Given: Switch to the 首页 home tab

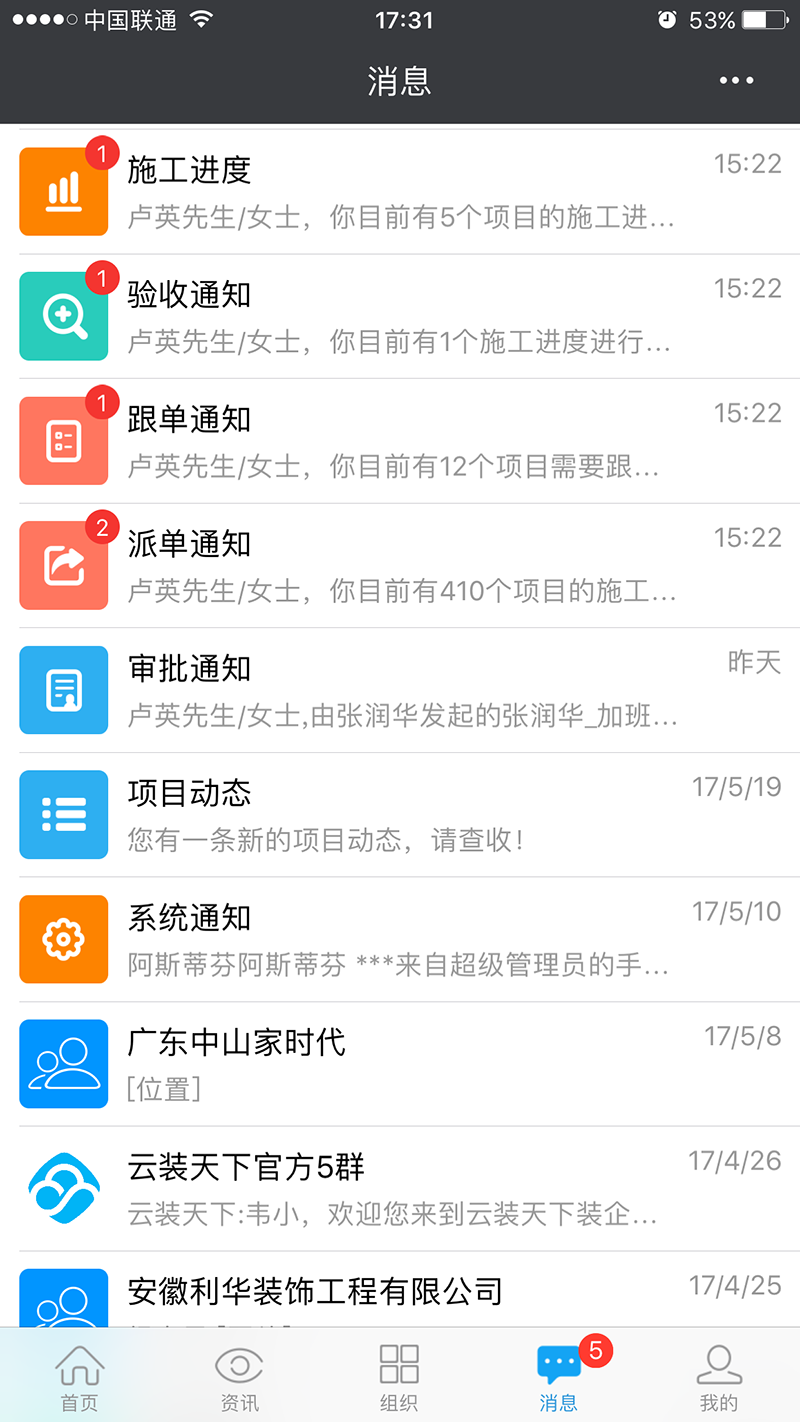Looking at the screenshot, I should (x=79, y=1375).
